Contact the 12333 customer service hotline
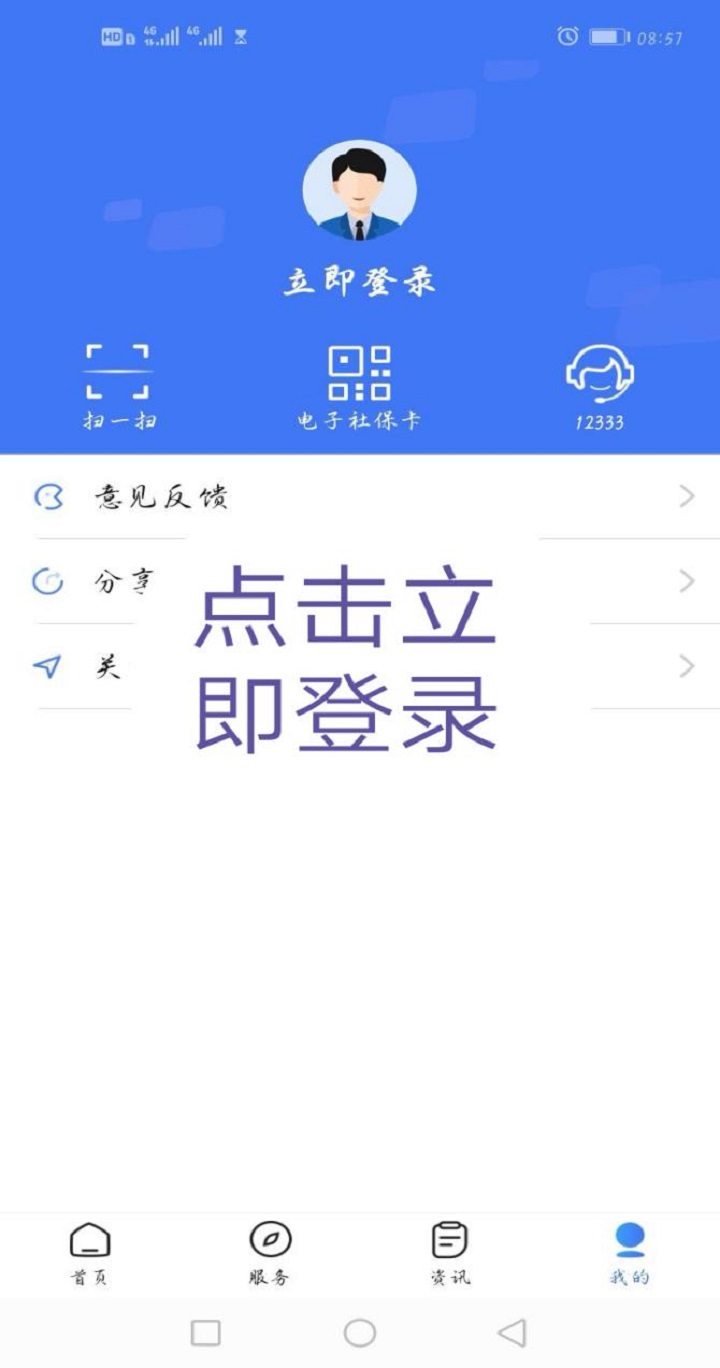The image size is (720, 1368). click(599, 387)
